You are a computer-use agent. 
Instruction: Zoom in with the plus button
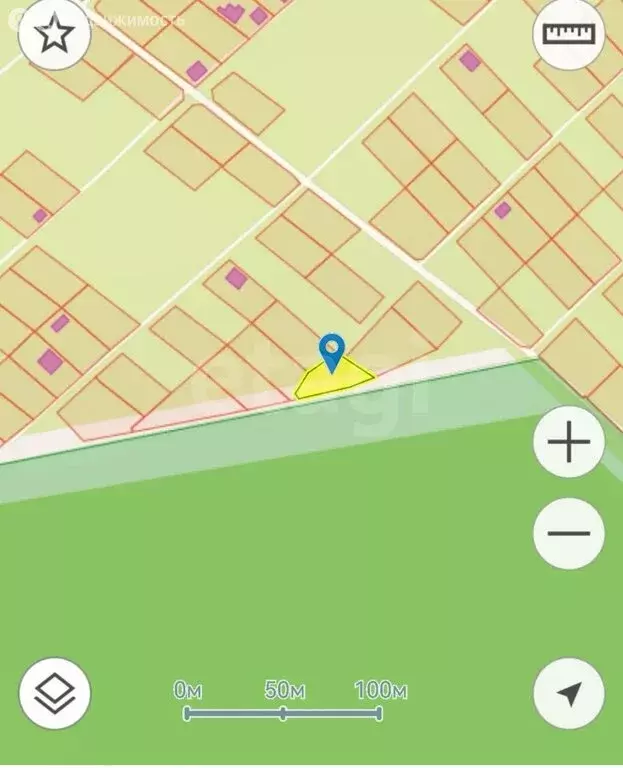pyautogui.click(x=568, y=443)
